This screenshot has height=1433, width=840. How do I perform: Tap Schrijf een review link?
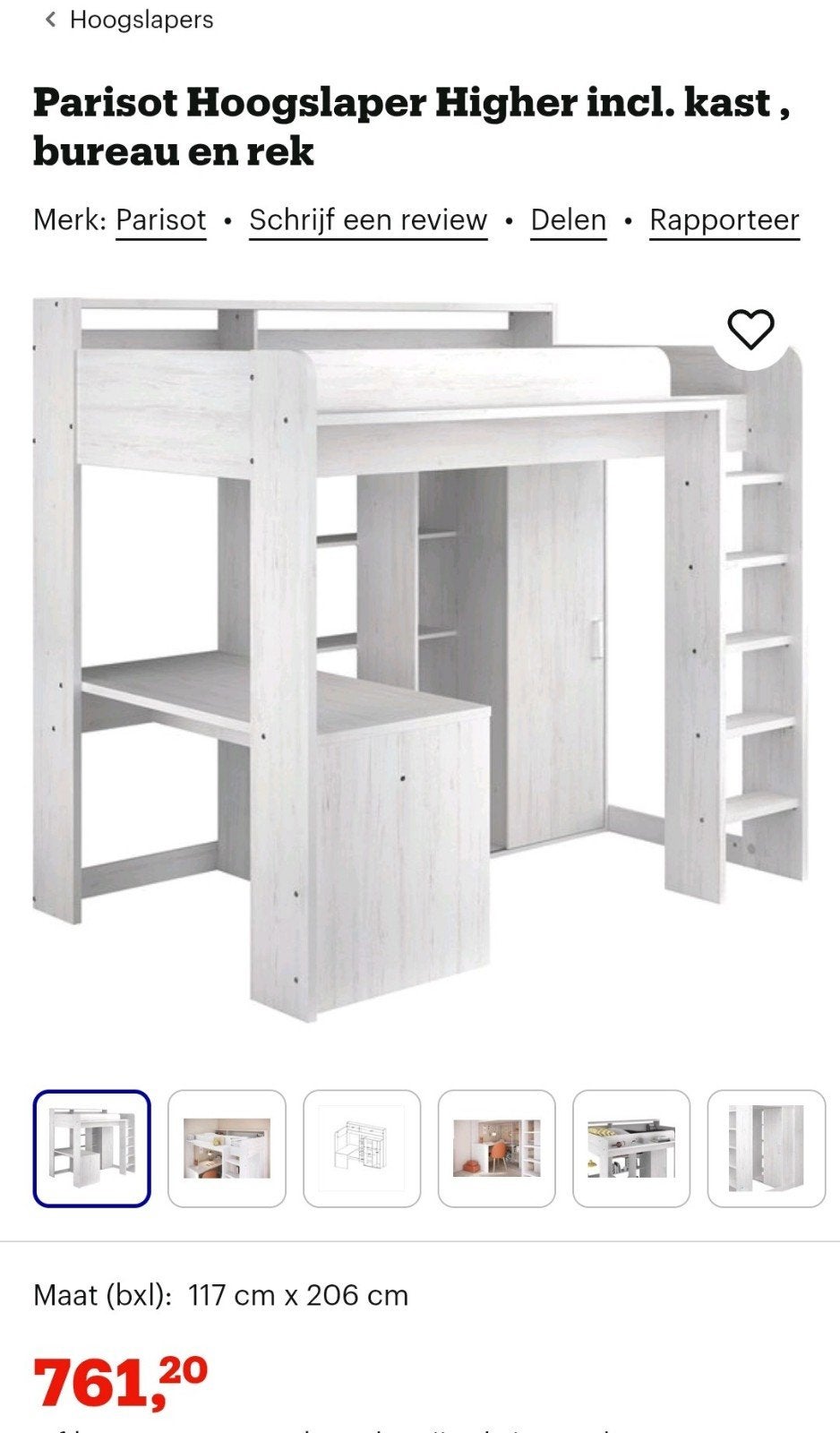coord(368,219)
